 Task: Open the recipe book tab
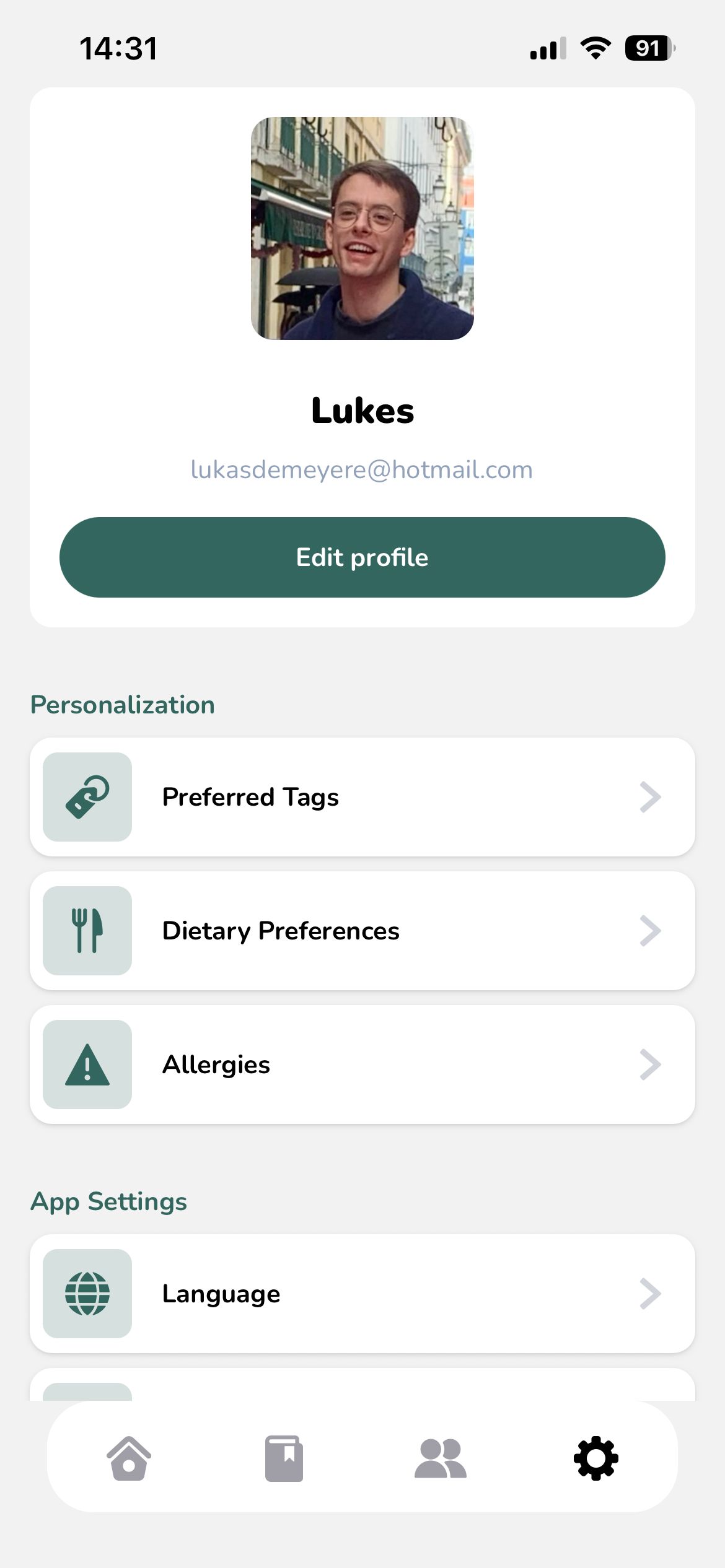(284, 1458)
